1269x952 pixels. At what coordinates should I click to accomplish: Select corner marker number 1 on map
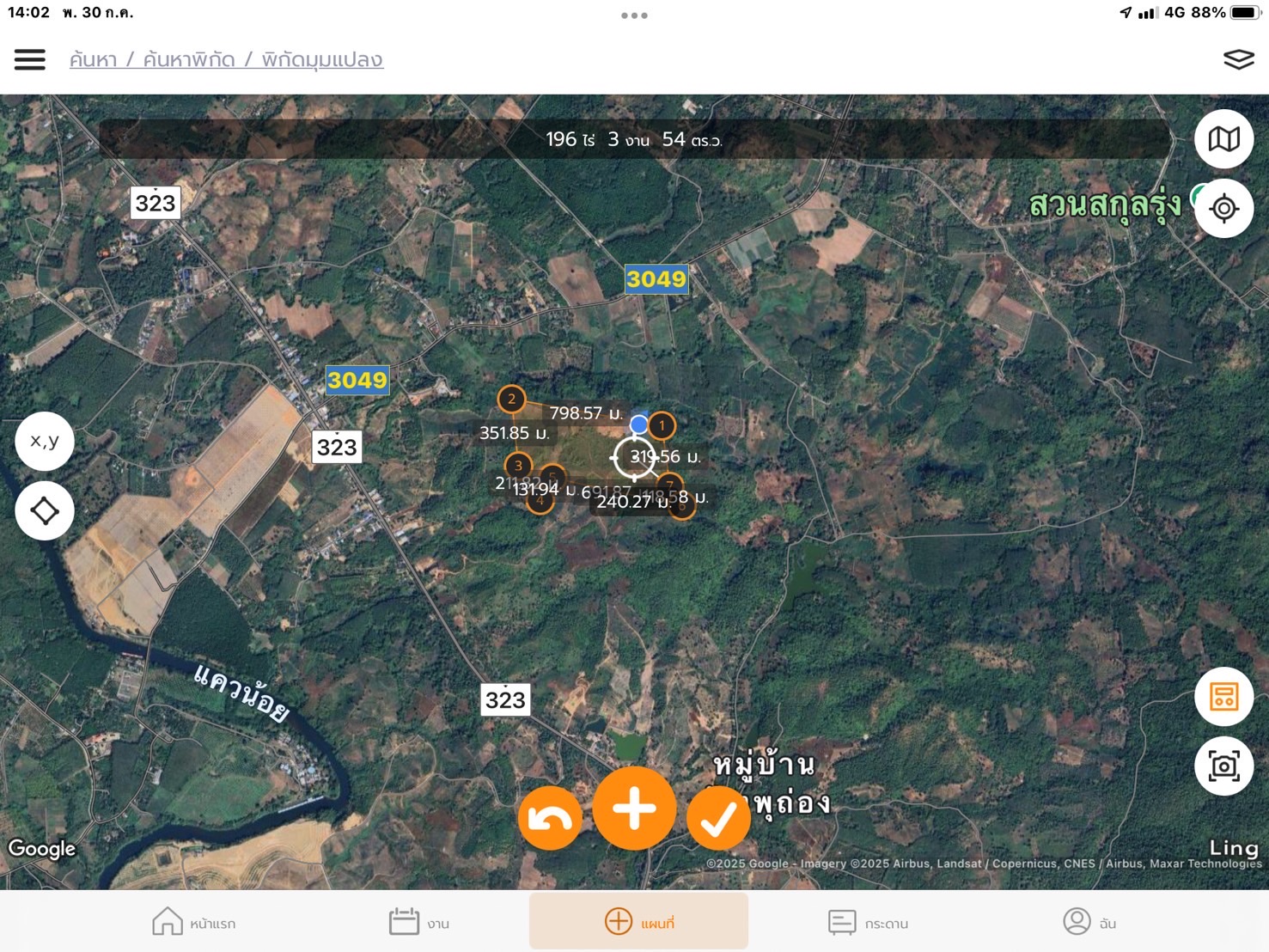point(662,425)
